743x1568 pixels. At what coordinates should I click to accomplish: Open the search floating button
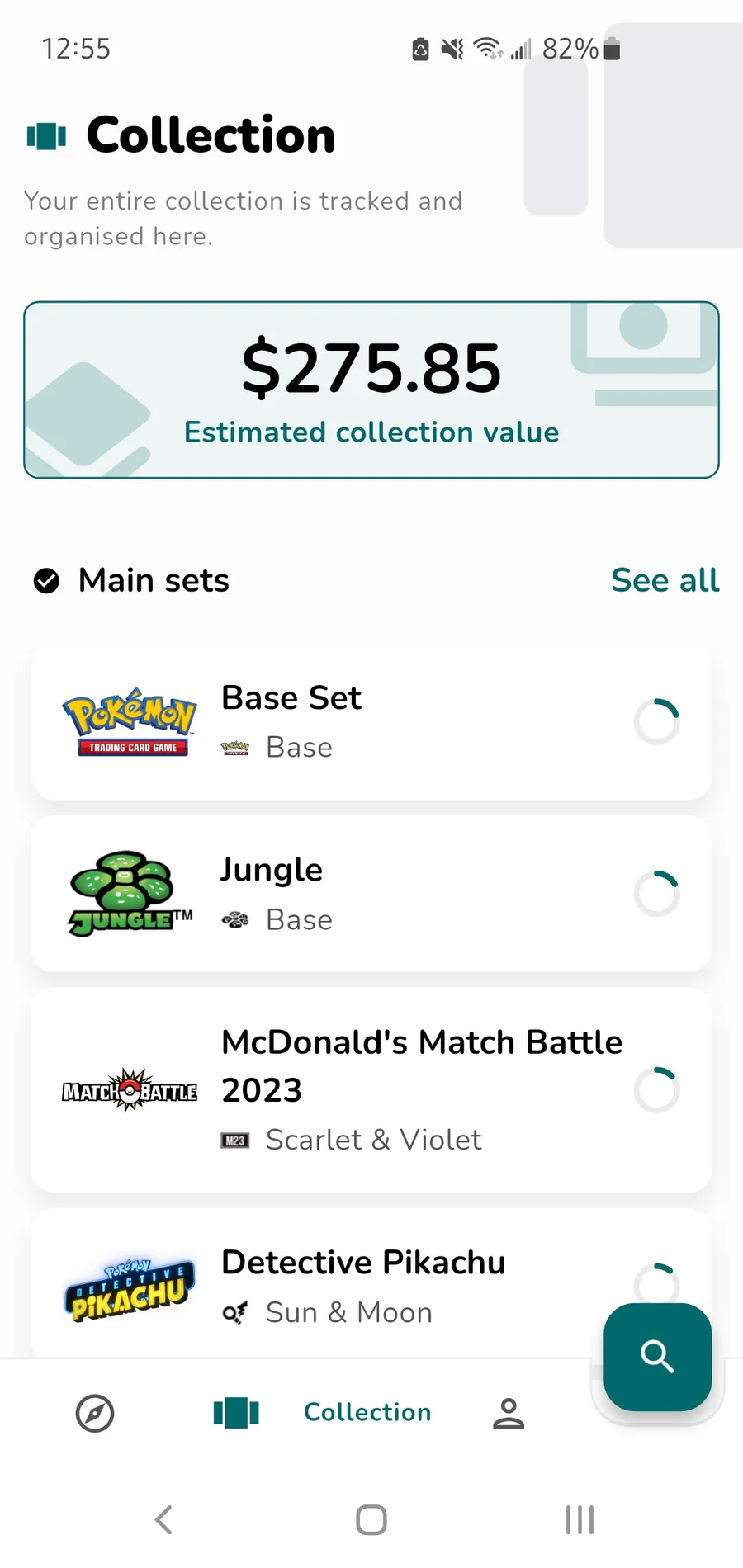(x=657, y=1356)
